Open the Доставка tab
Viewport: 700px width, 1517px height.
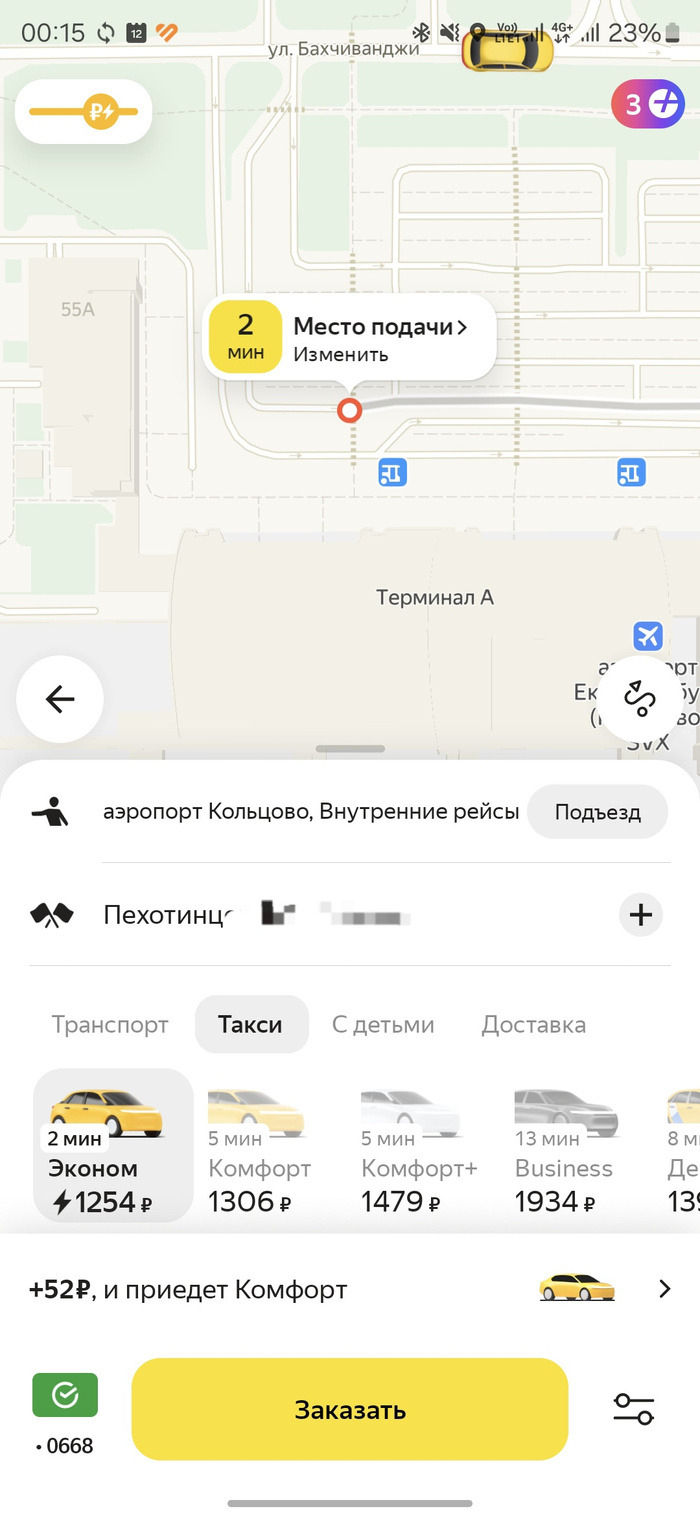(x=533, y=1024)
